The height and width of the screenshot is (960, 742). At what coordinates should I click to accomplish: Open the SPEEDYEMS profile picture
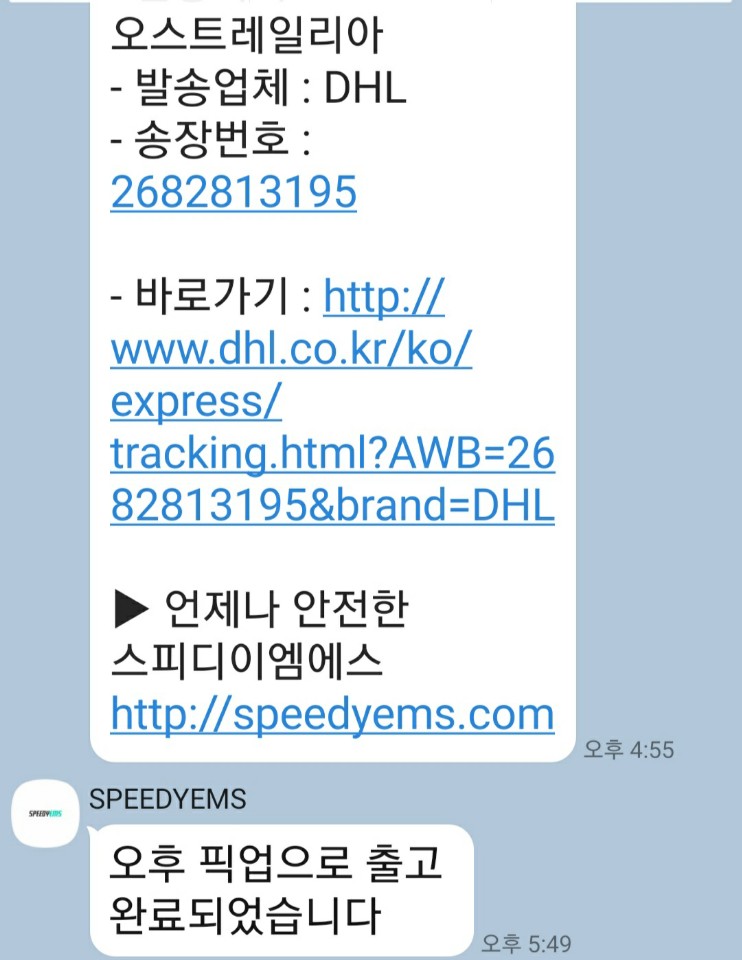(x=46, y=814)
